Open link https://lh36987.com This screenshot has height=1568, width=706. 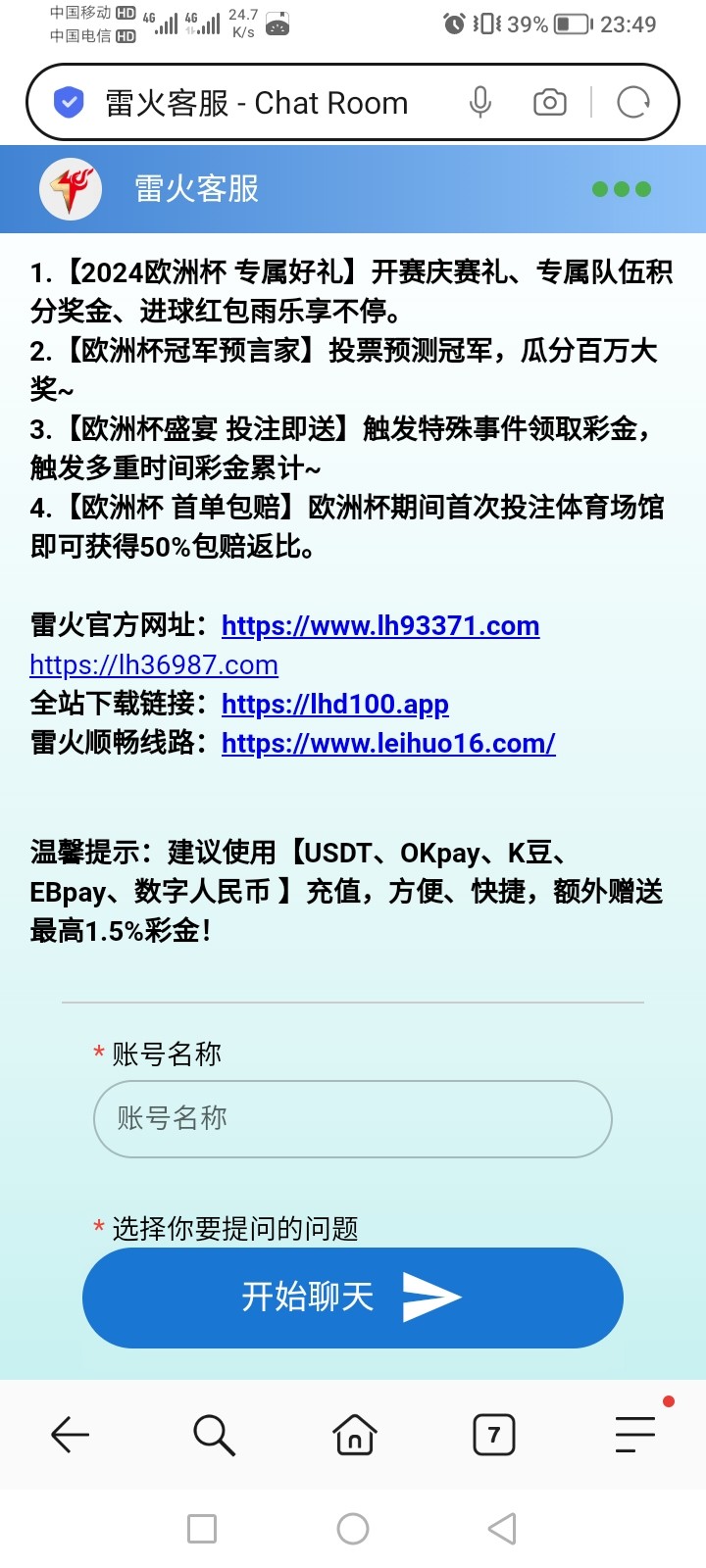click(153, 664)
